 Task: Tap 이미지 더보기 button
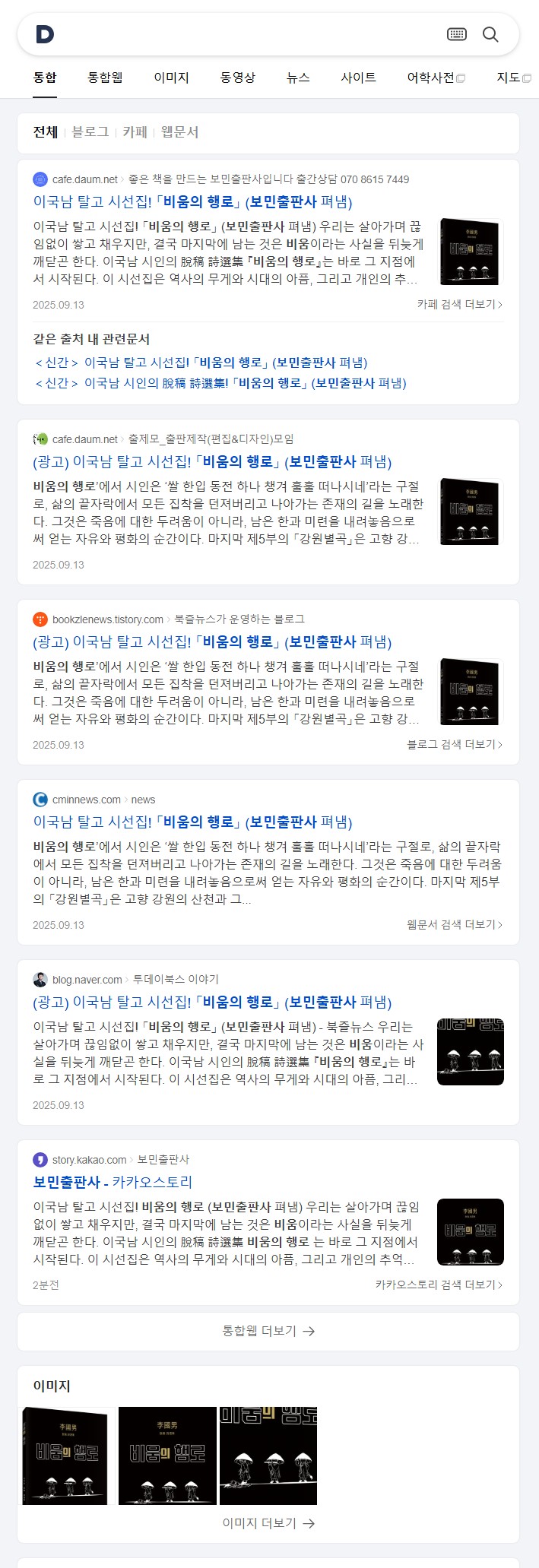pyautogui.click(x=268, y=1523)
